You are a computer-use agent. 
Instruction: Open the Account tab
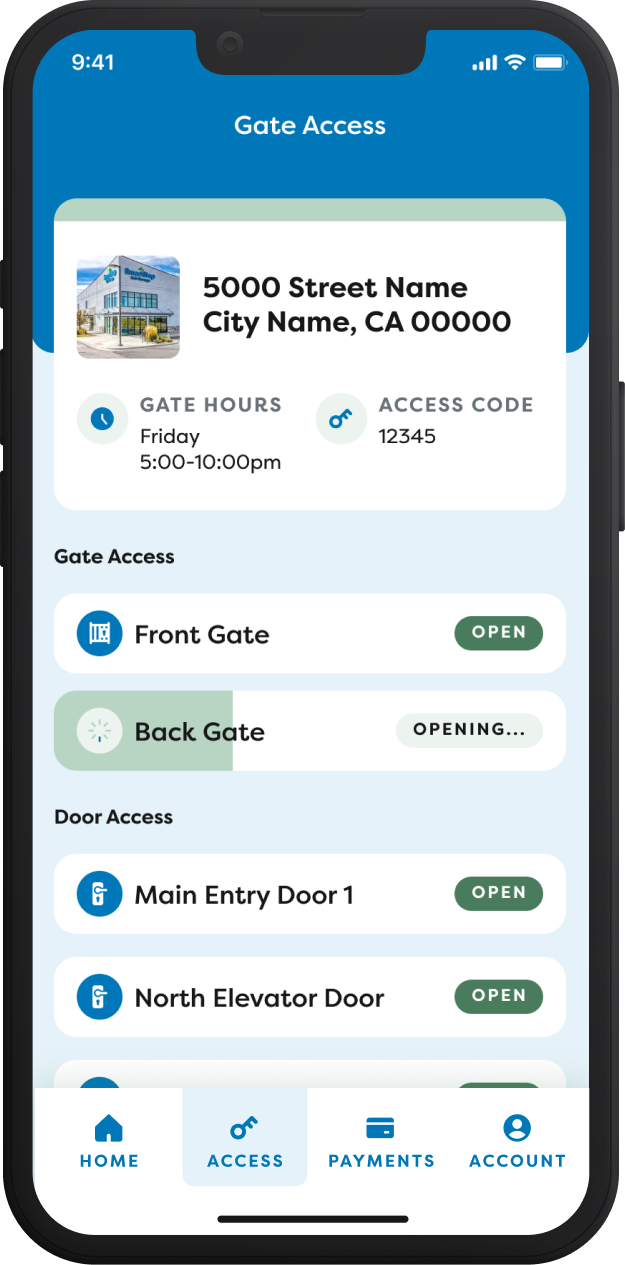[517, 1142]
